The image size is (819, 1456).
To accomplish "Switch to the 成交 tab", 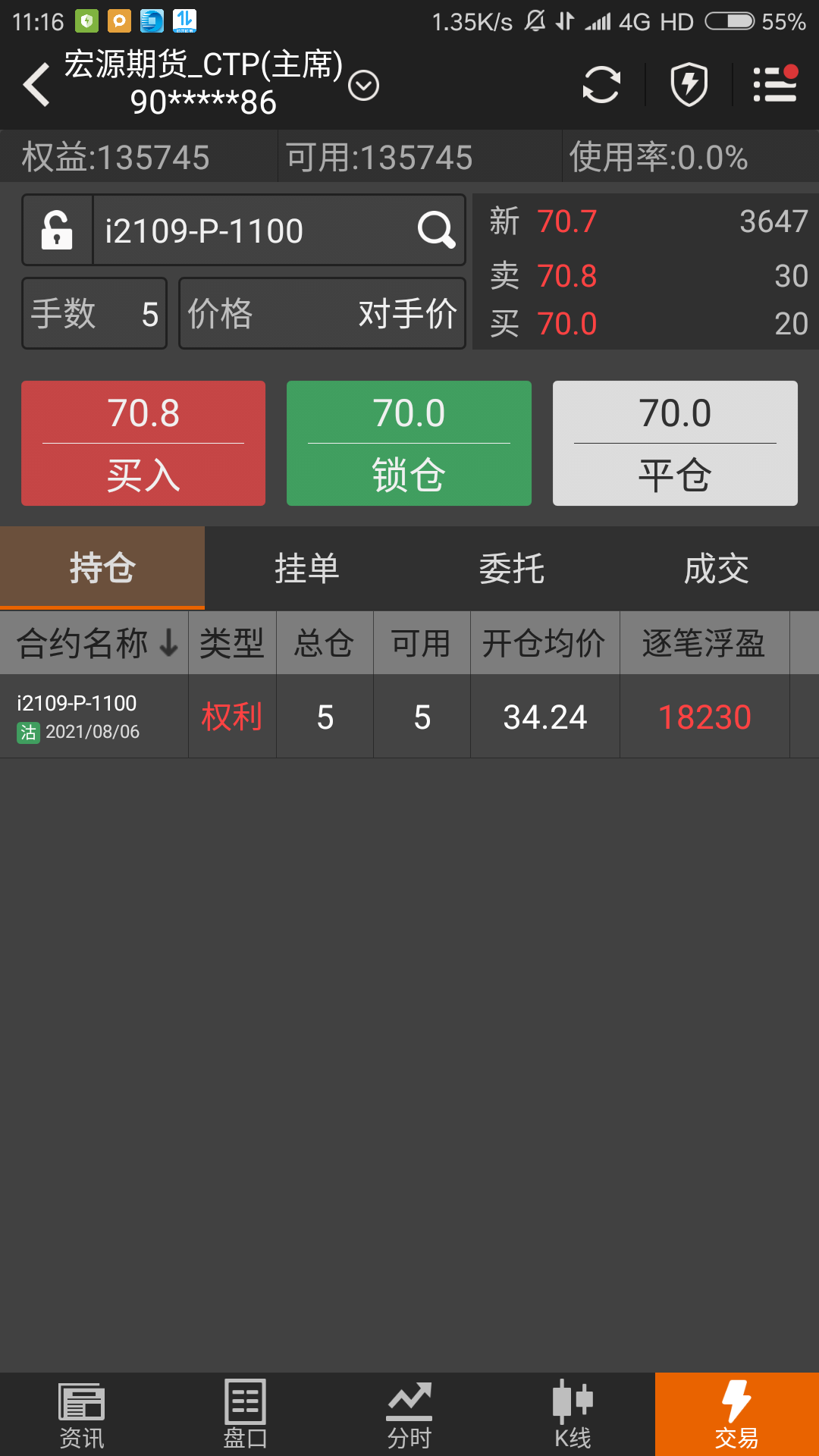I will 717,569.
